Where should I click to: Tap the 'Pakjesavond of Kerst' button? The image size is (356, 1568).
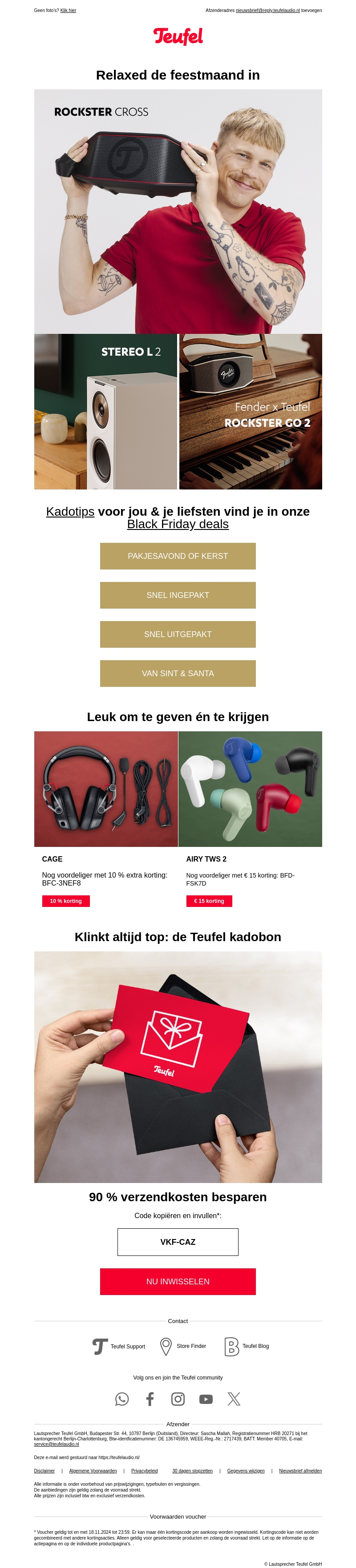pyautogui.click(x=178, y=556)
